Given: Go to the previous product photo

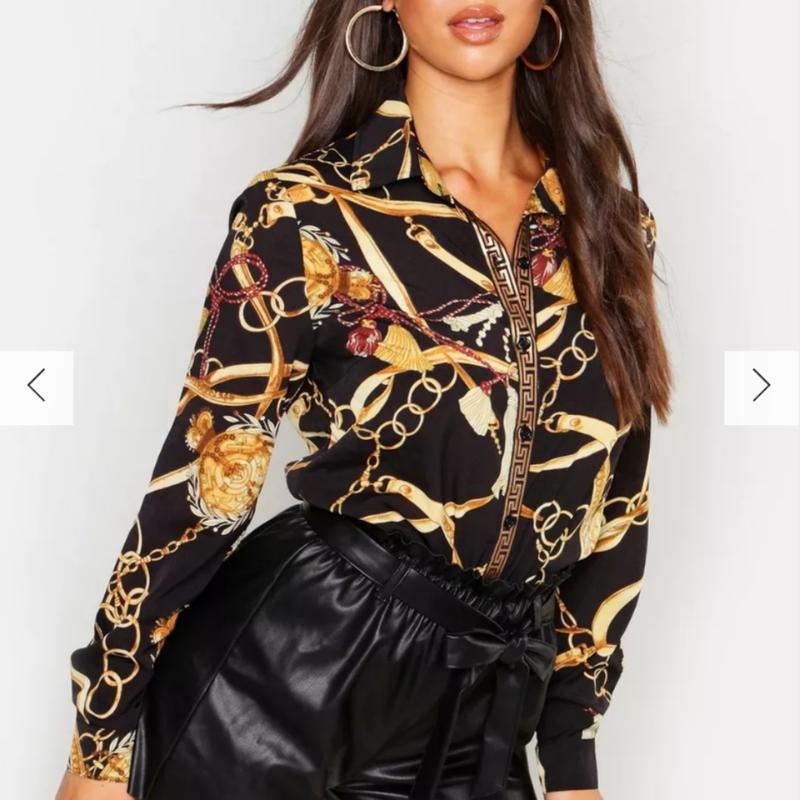Looking at the screenshot, I should point(36,386).
